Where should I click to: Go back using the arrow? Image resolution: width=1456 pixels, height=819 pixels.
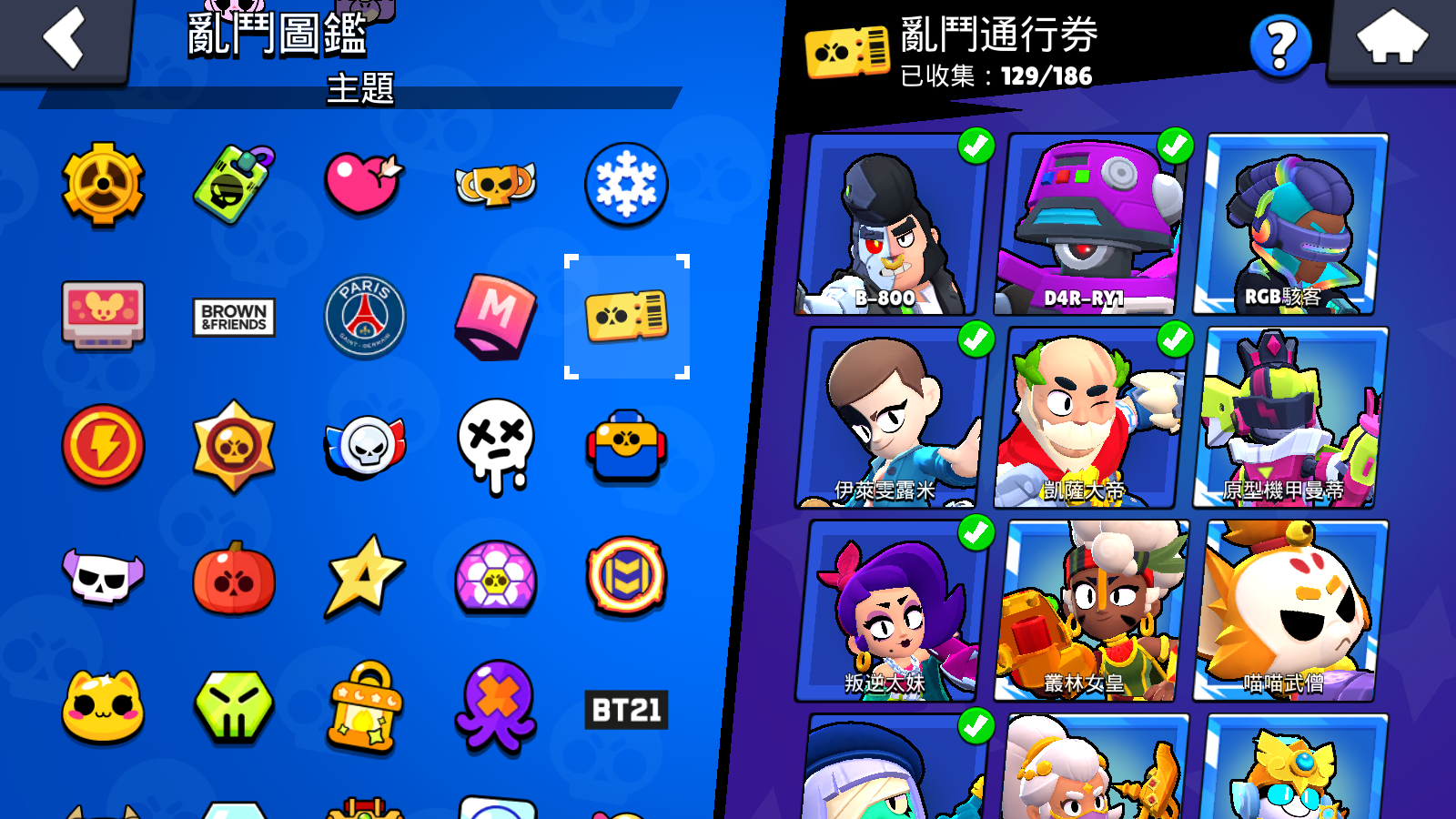[64, 38]
